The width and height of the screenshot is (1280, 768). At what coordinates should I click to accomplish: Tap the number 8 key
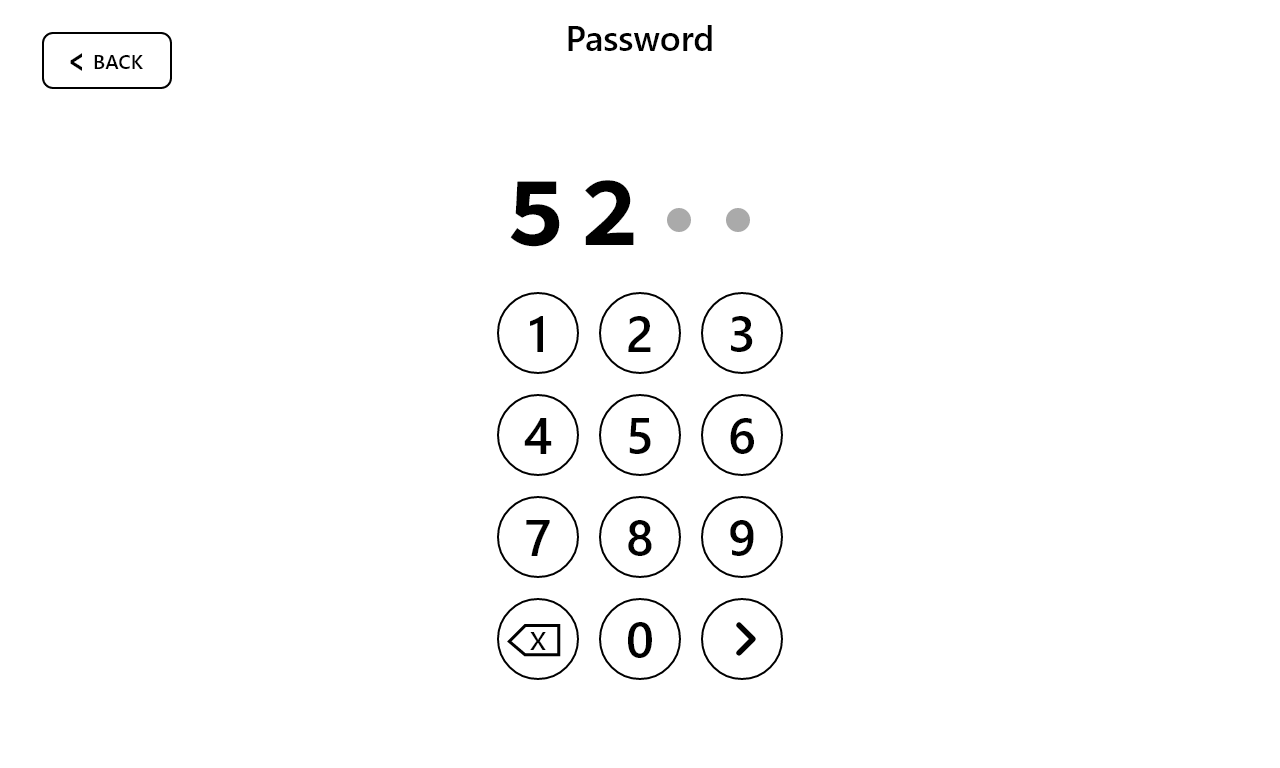640,537
